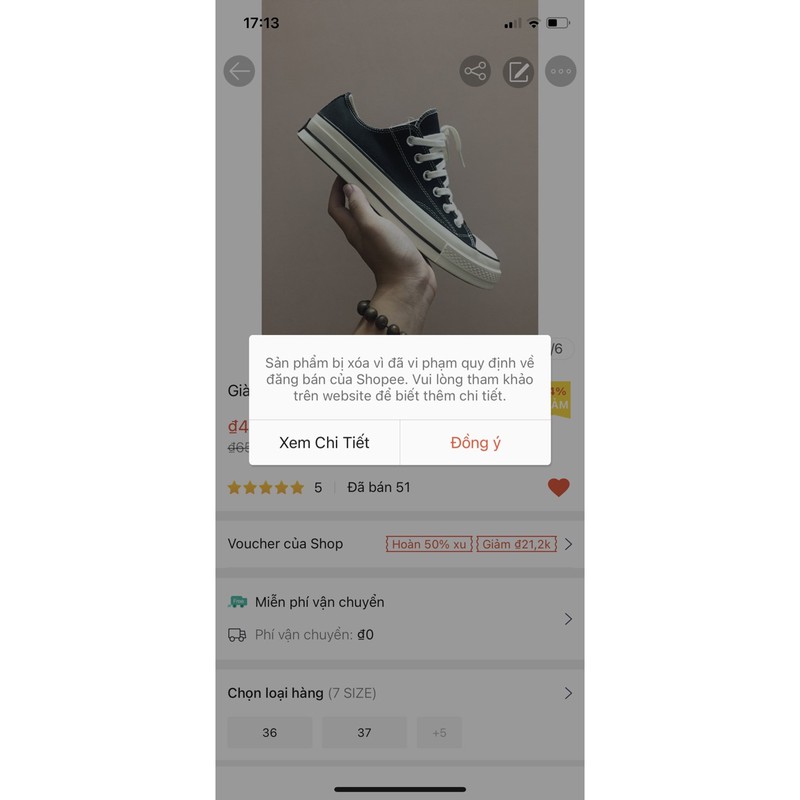Open the three-dot overflow menu
Screen dimensions: 800x800
pos(560,71)
